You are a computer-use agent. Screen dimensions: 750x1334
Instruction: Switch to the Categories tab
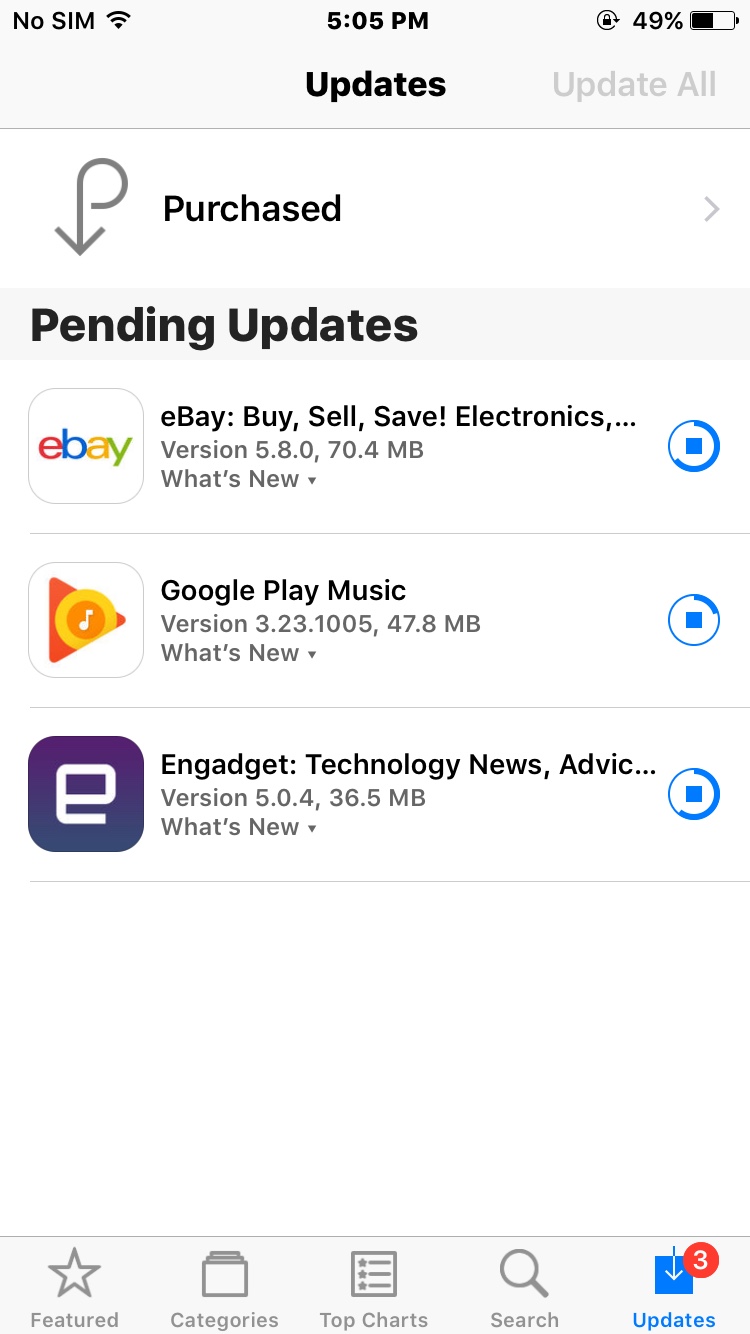coord(224,1288)
